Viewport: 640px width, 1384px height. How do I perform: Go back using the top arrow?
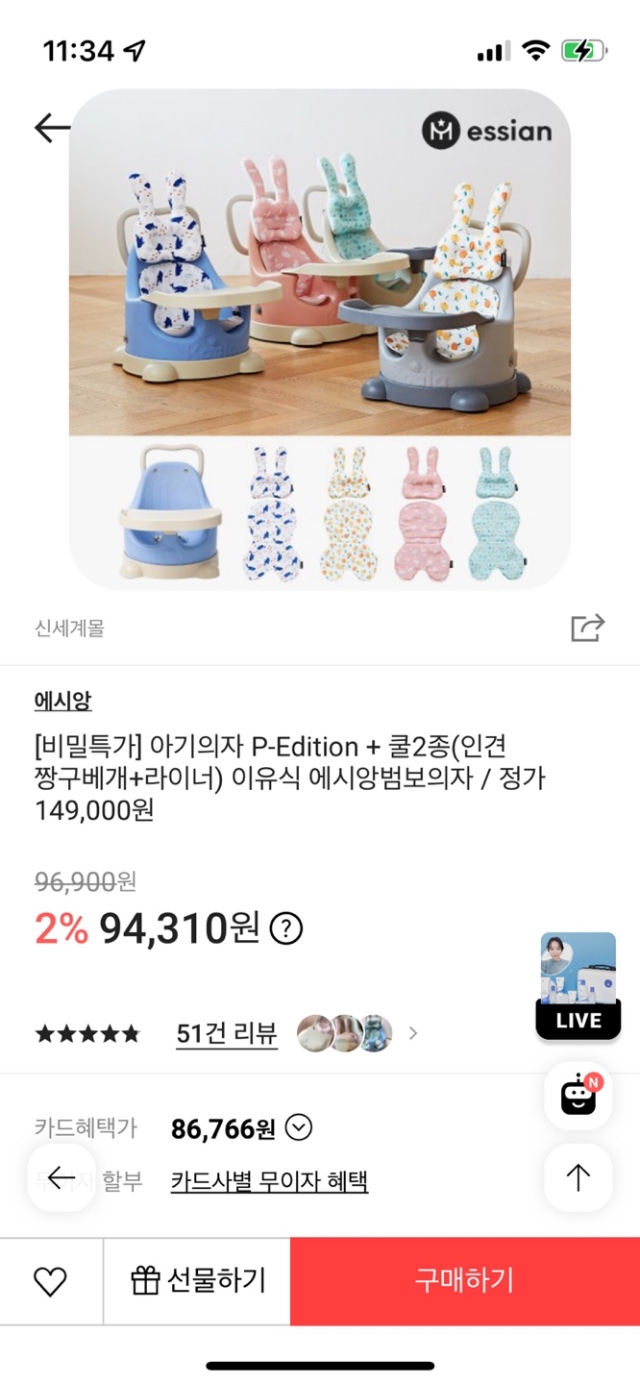(52, 127)
